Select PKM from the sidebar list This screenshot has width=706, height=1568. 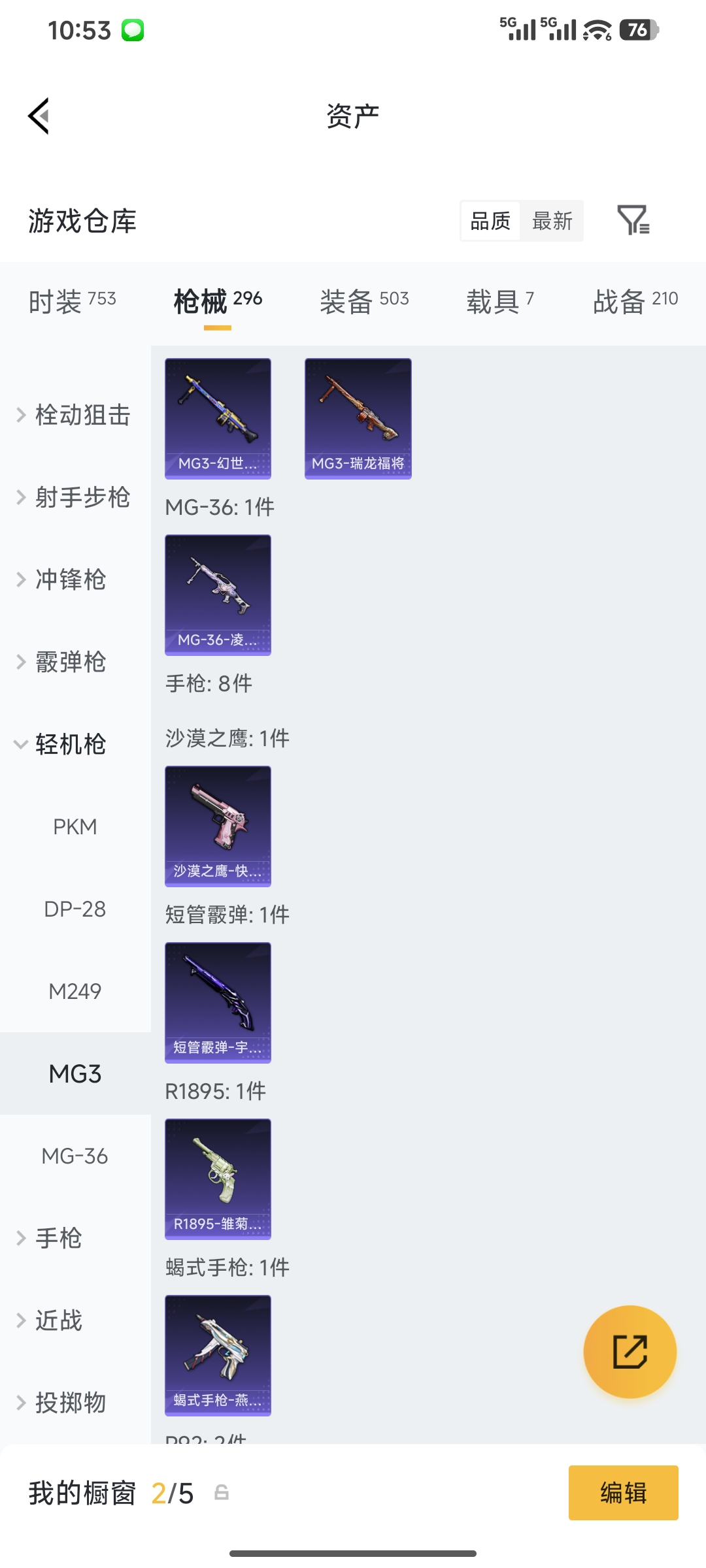[x=76, y=826]
